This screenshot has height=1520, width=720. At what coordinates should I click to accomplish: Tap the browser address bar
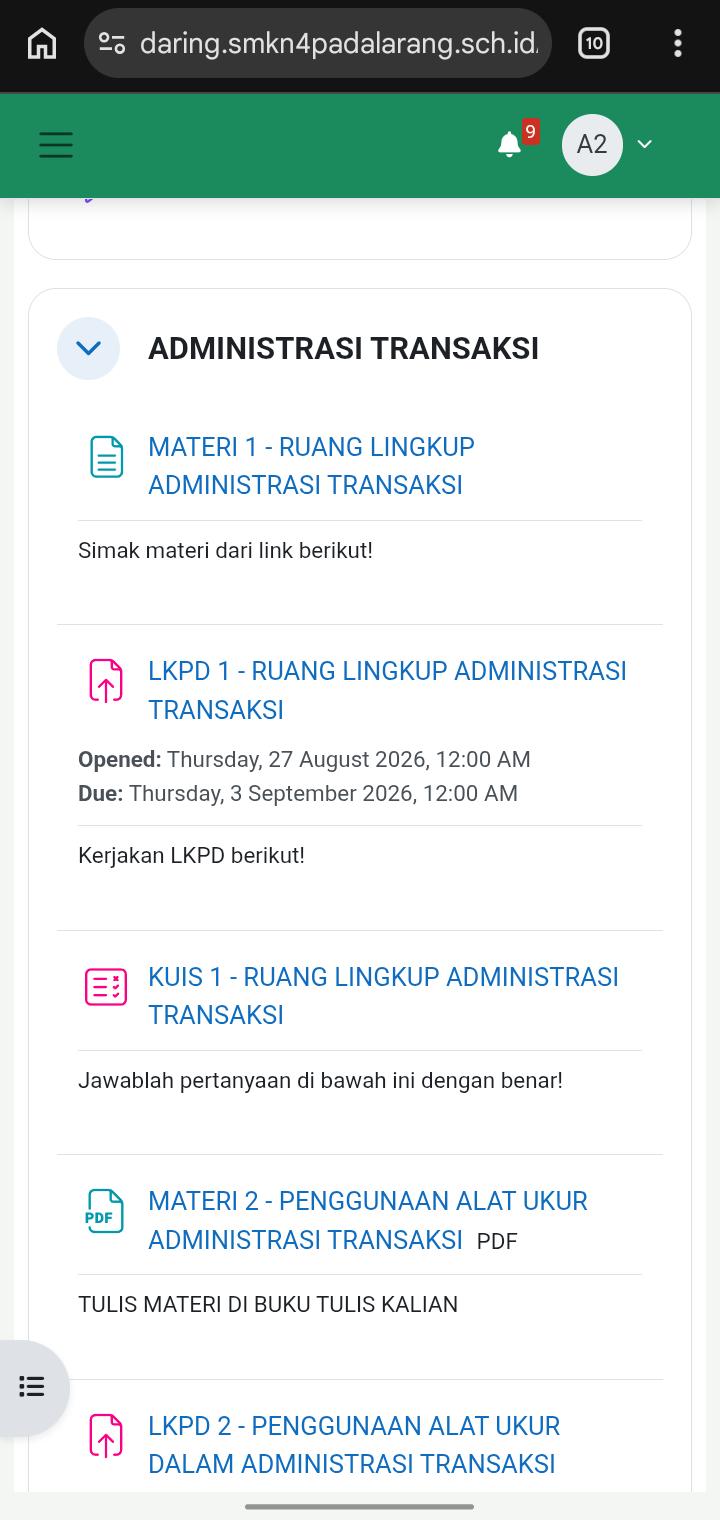coord(318,43)
